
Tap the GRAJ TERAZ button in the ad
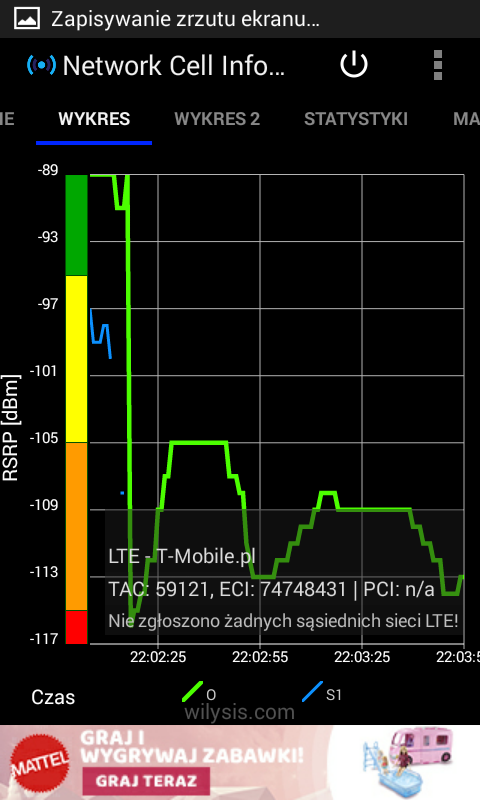click(x=146, y=781)
